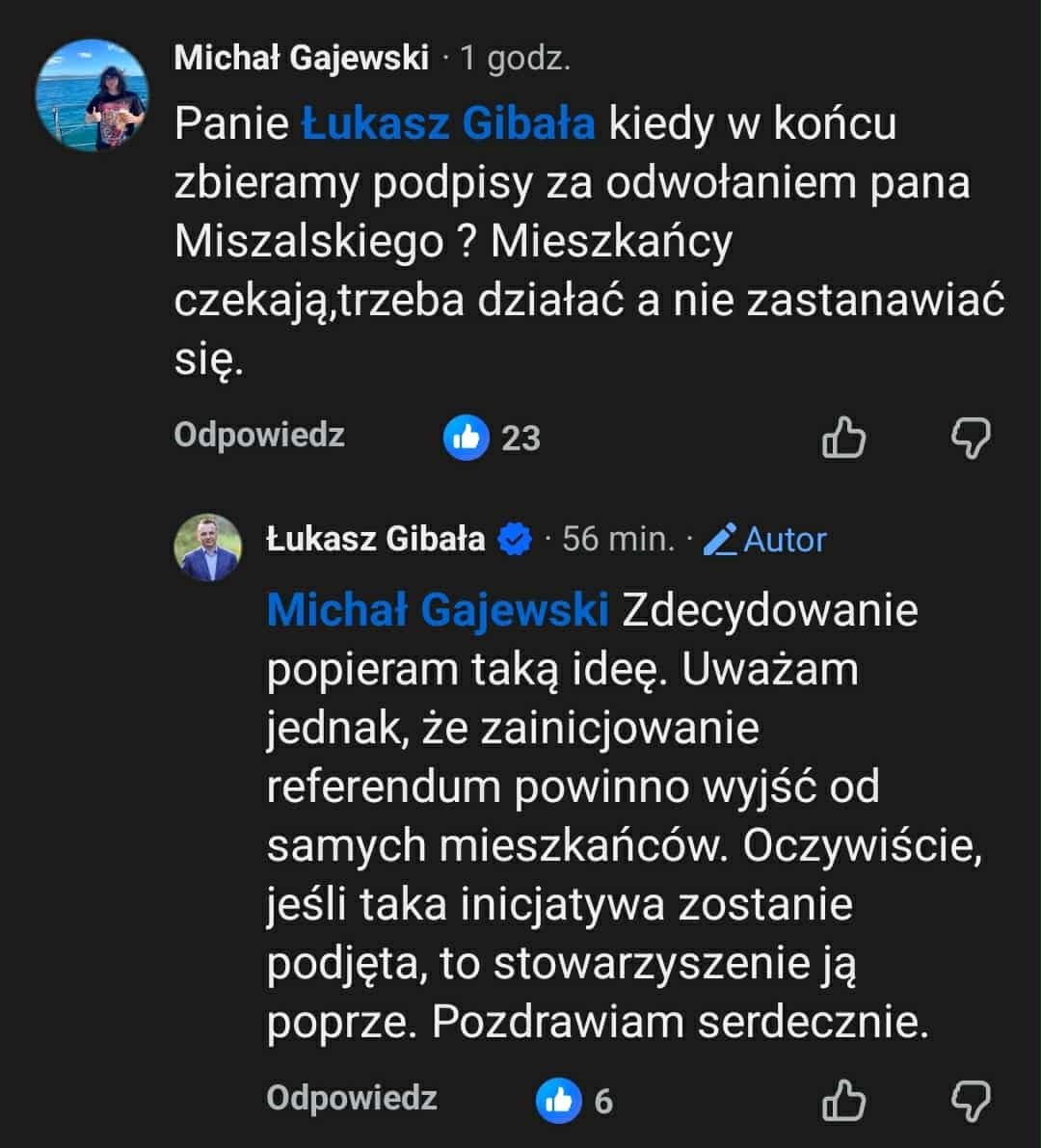Open Michał Gajewski's profile picture
The width and height of the screenshot is (1041, 1148).
coord(92,95)
